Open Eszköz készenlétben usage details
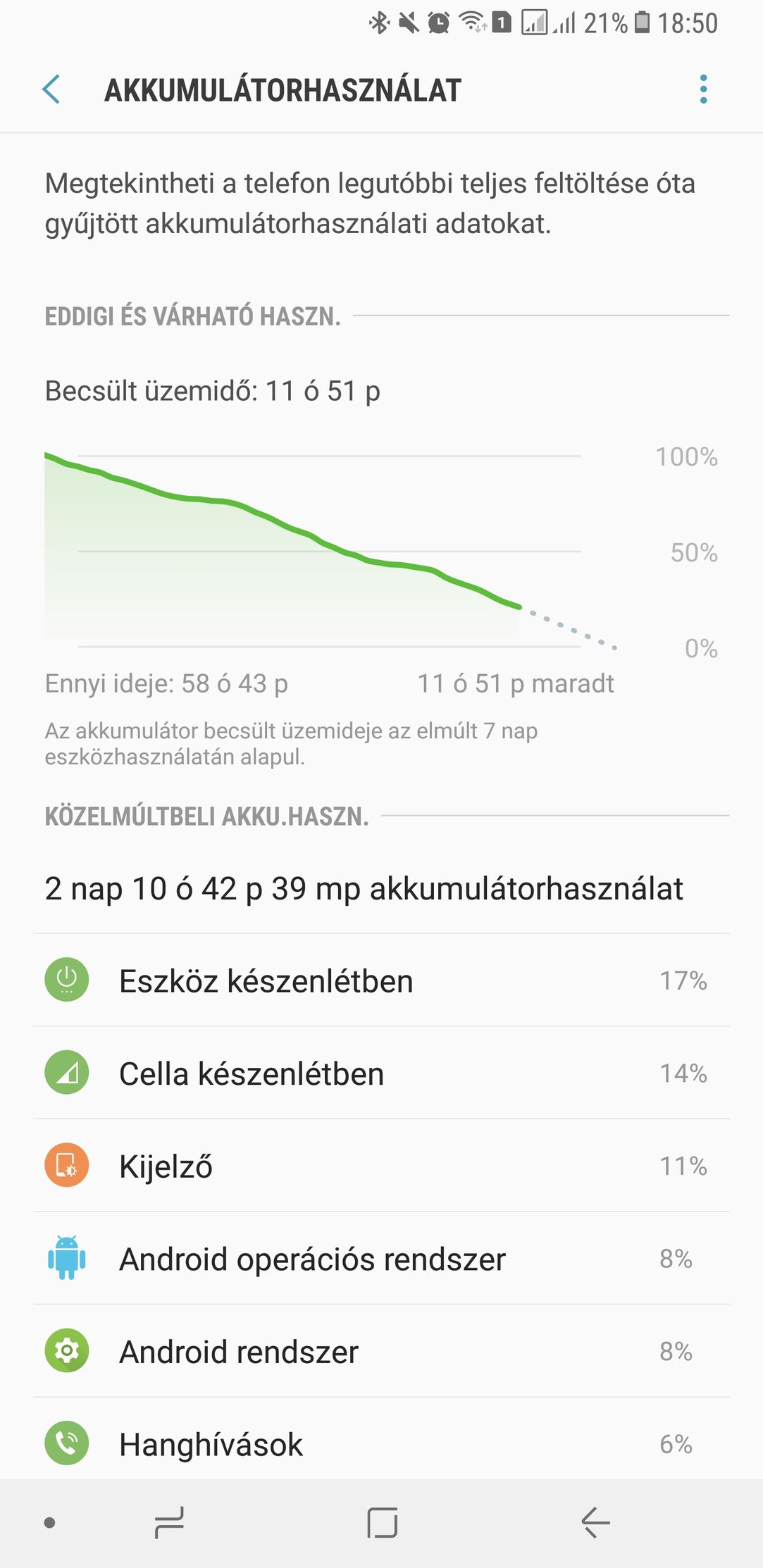 (x=381, y=981)
